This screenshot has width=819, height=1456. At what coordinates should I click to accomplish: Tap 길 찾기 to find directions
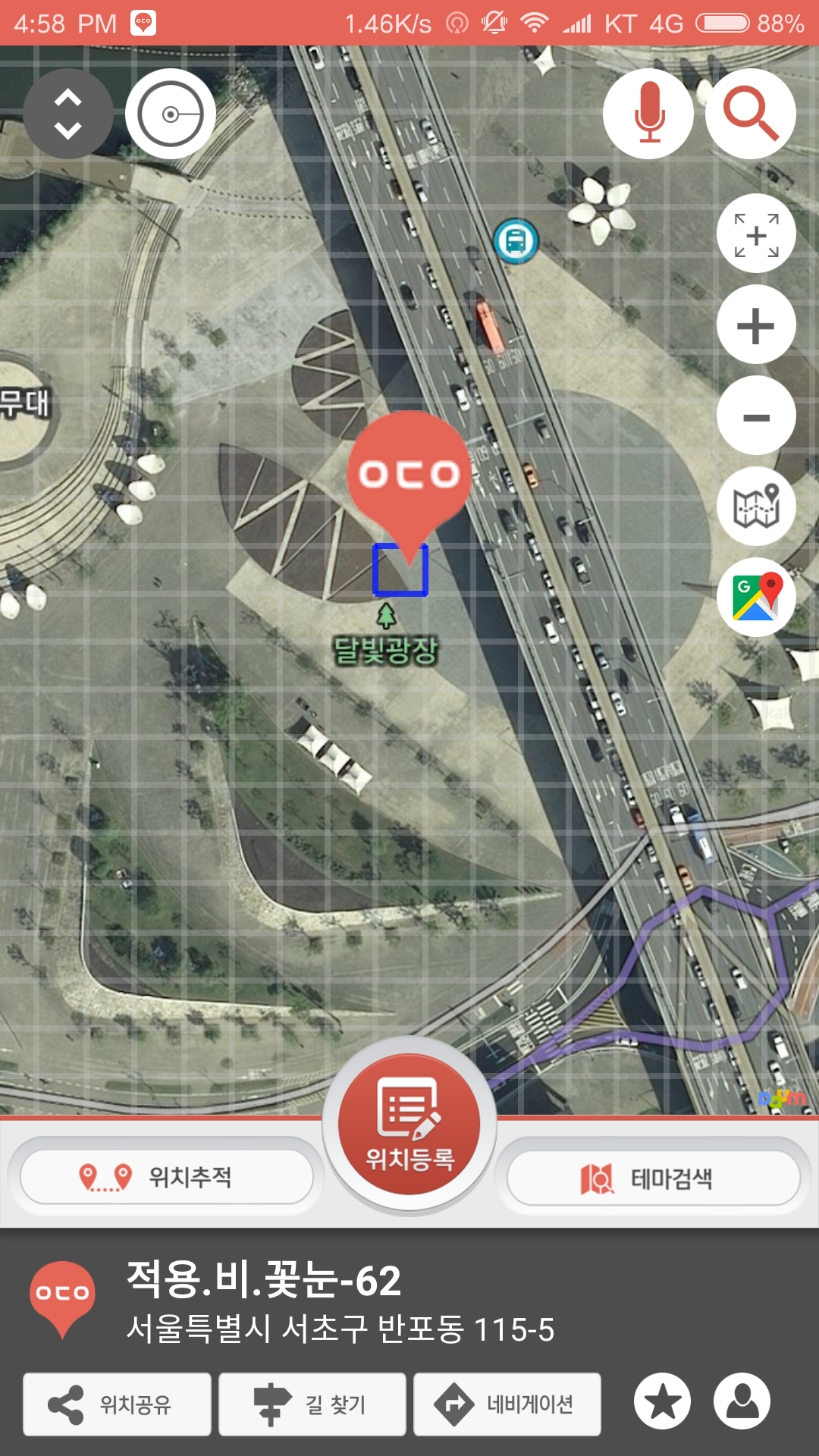click(312, 1404)
